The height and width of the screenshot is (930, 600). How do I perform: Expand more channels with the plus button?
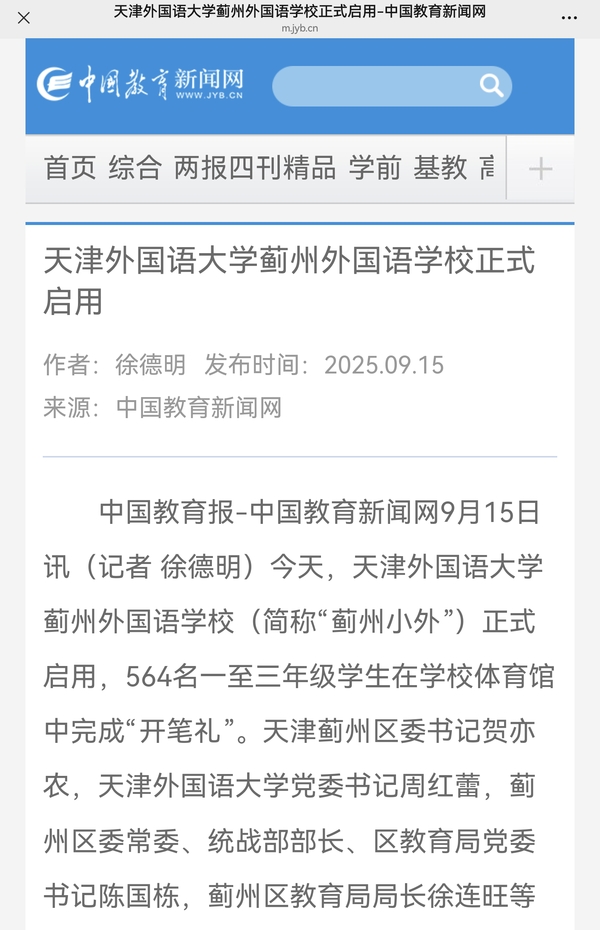[x=540, y=169]
